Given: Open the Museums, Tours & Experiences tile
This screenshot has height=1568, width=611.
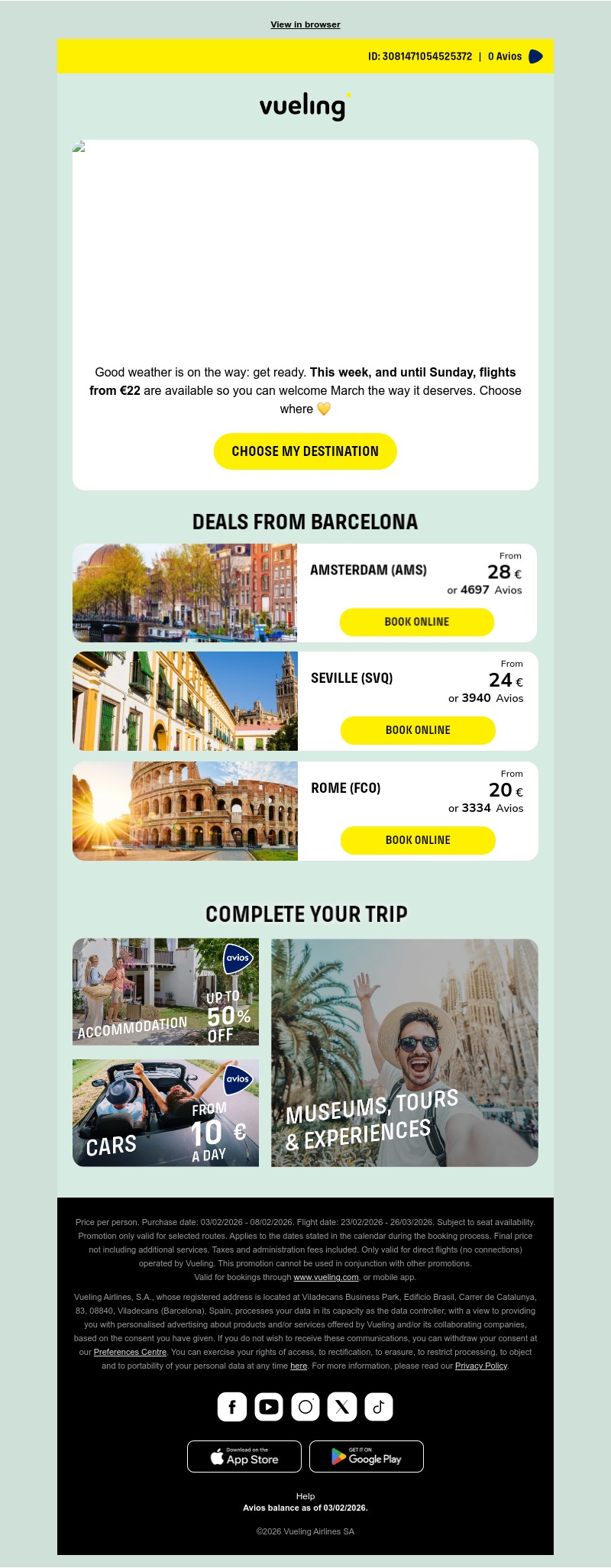Looking at the screenshot, I should (405, 1052).
